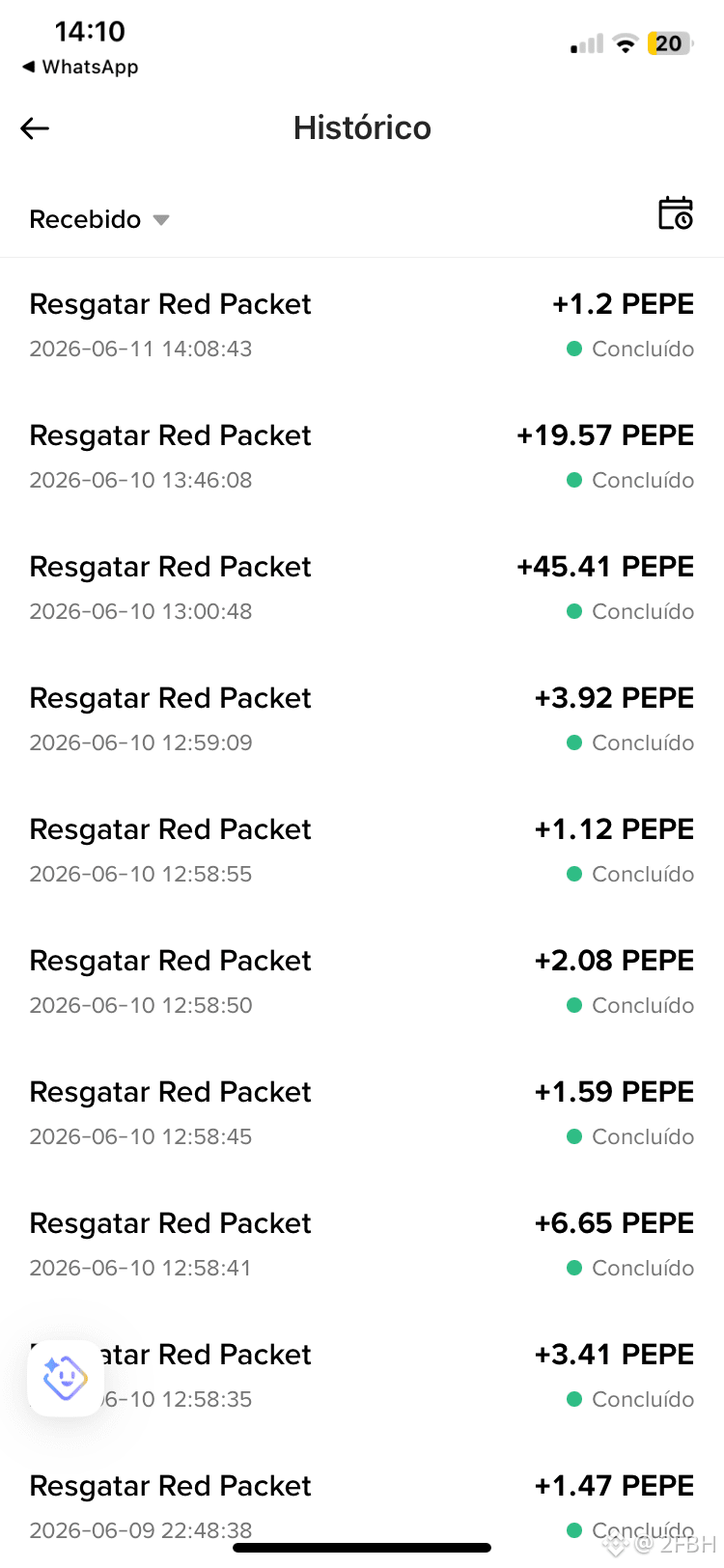Screen dimensions: 724x1568
Task: Open the +45.41 PEPE transaction
Action: (x=362, y=587)
